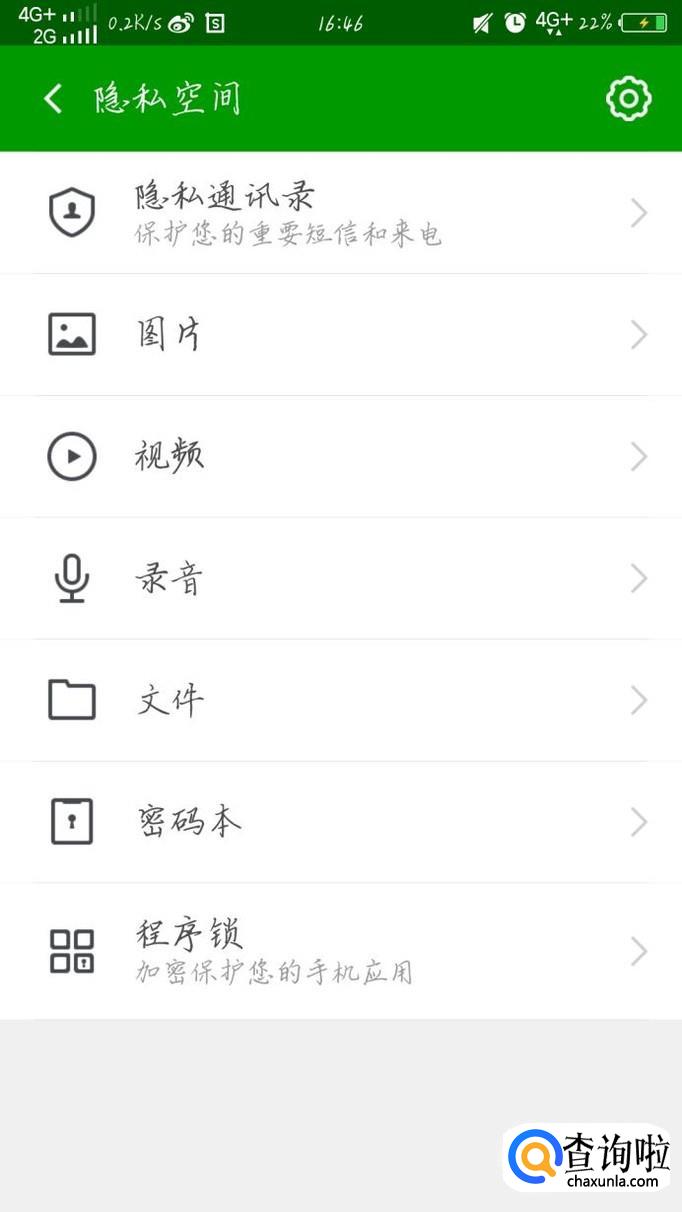The image size is (682, 1212).
Task: Open the 录音 recordings row
Action: pos(340,579)
